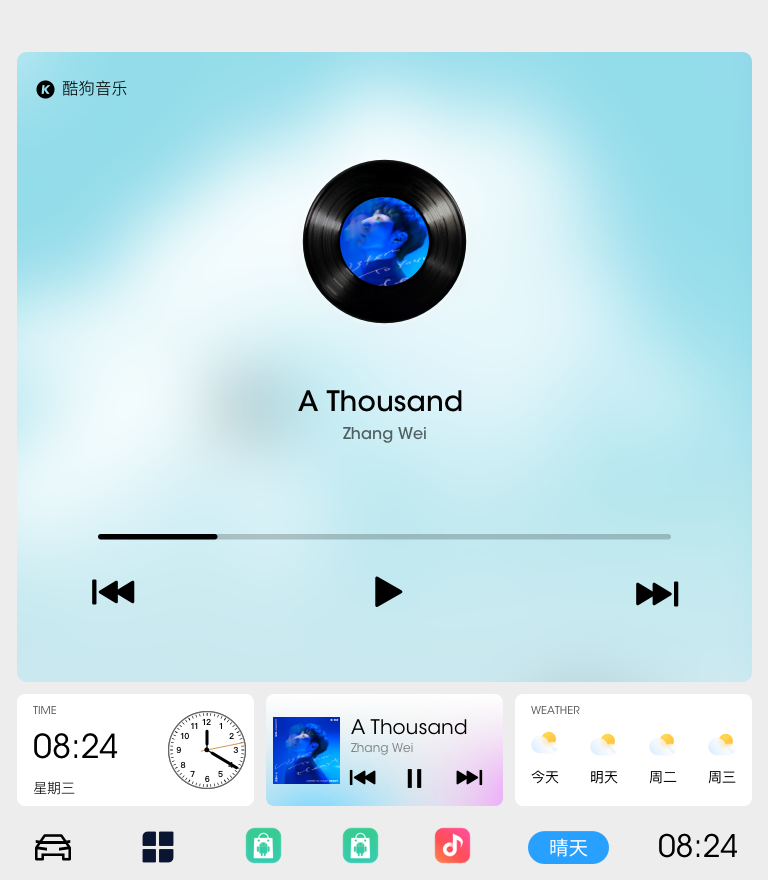The image size is (768, 880).
Task: Open the TIME clock widget
Action: tap(135, 750)
